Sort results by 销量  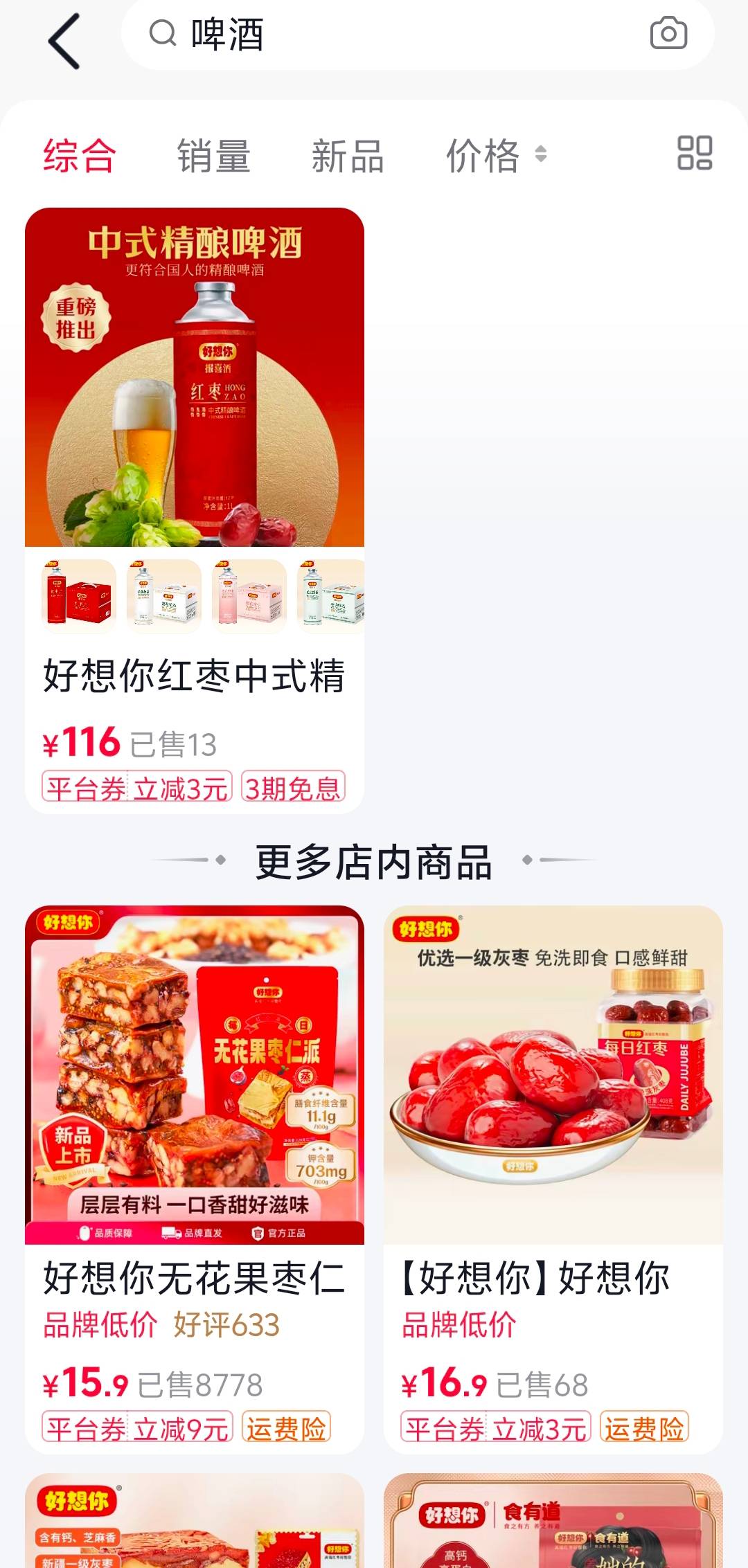click(x=213, y=155)
